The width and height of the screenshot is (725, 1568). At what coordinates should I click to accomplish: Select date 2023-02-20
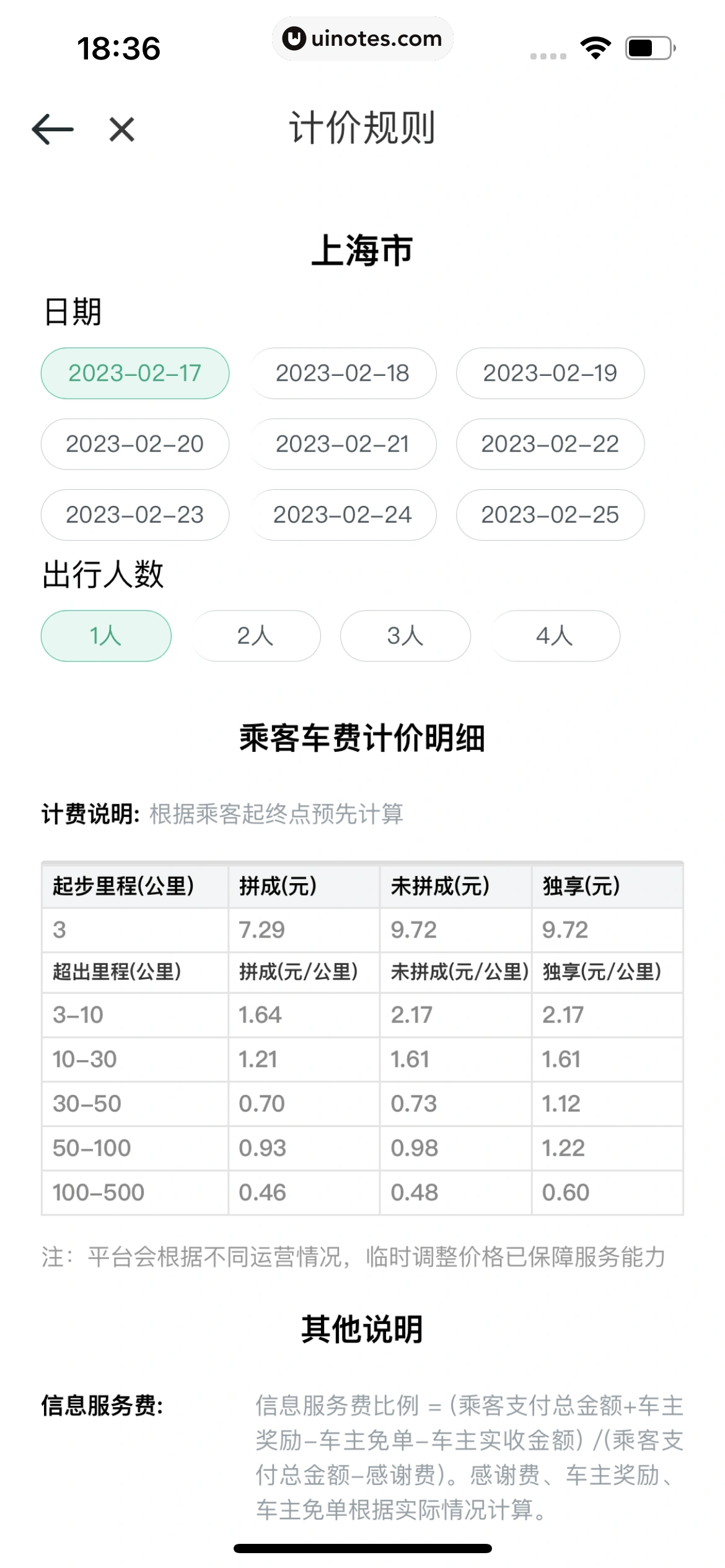[134, 444]
